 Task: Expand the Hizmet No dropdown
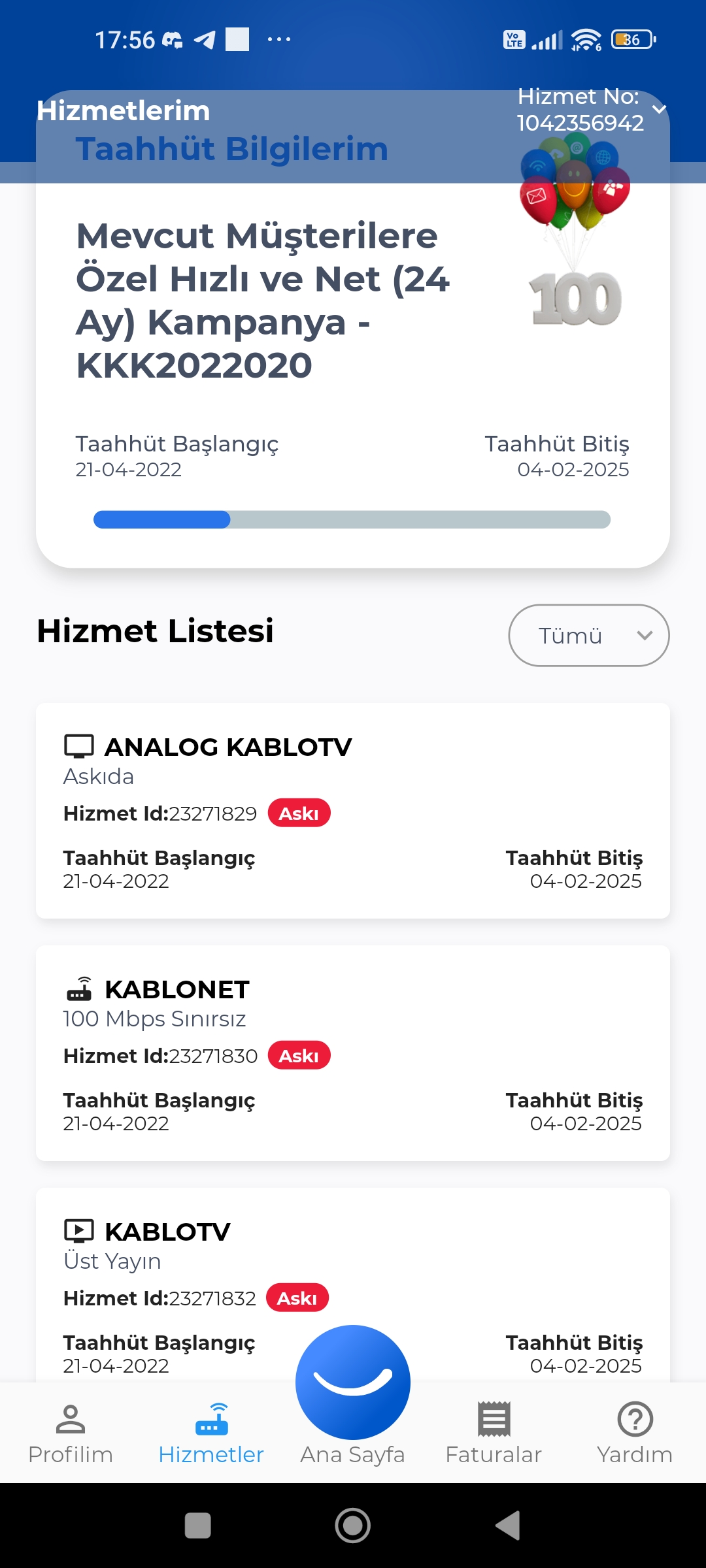click(659, 110)
